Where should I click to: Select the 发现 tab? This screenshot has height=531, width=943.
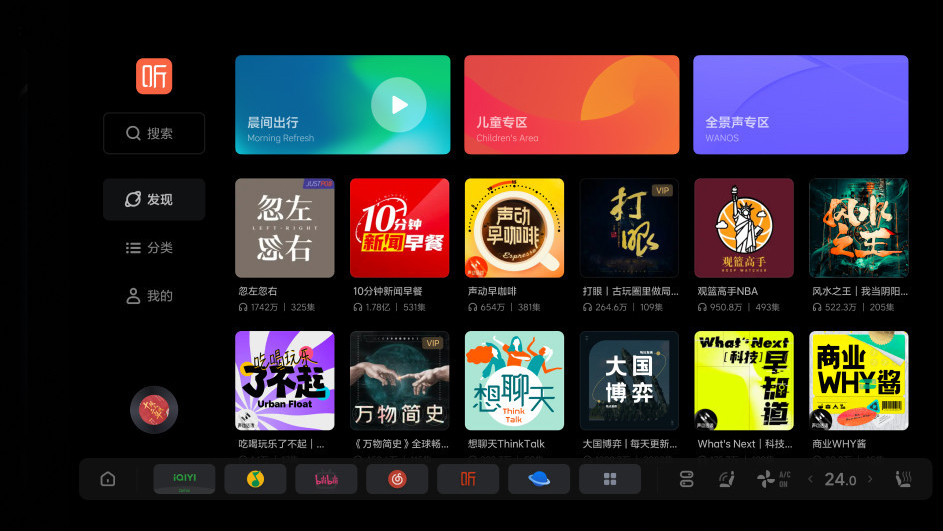point(154,200)
